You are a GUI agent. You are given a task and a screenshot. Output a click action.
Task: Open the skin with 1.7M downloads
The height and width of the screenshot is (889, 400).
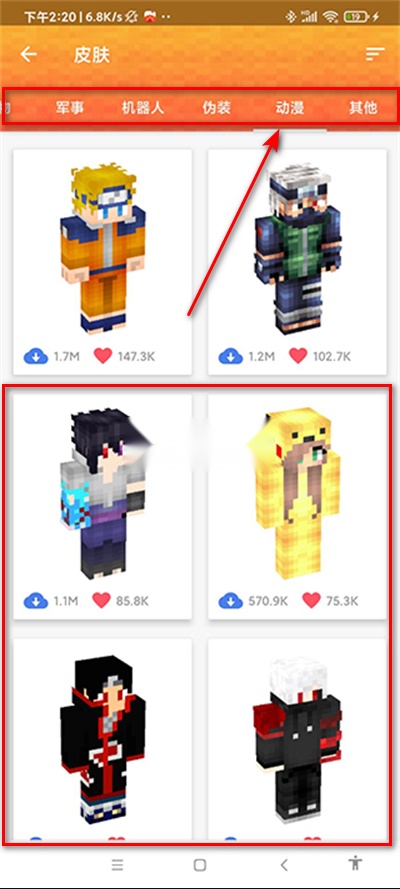(x=103, y=262)
